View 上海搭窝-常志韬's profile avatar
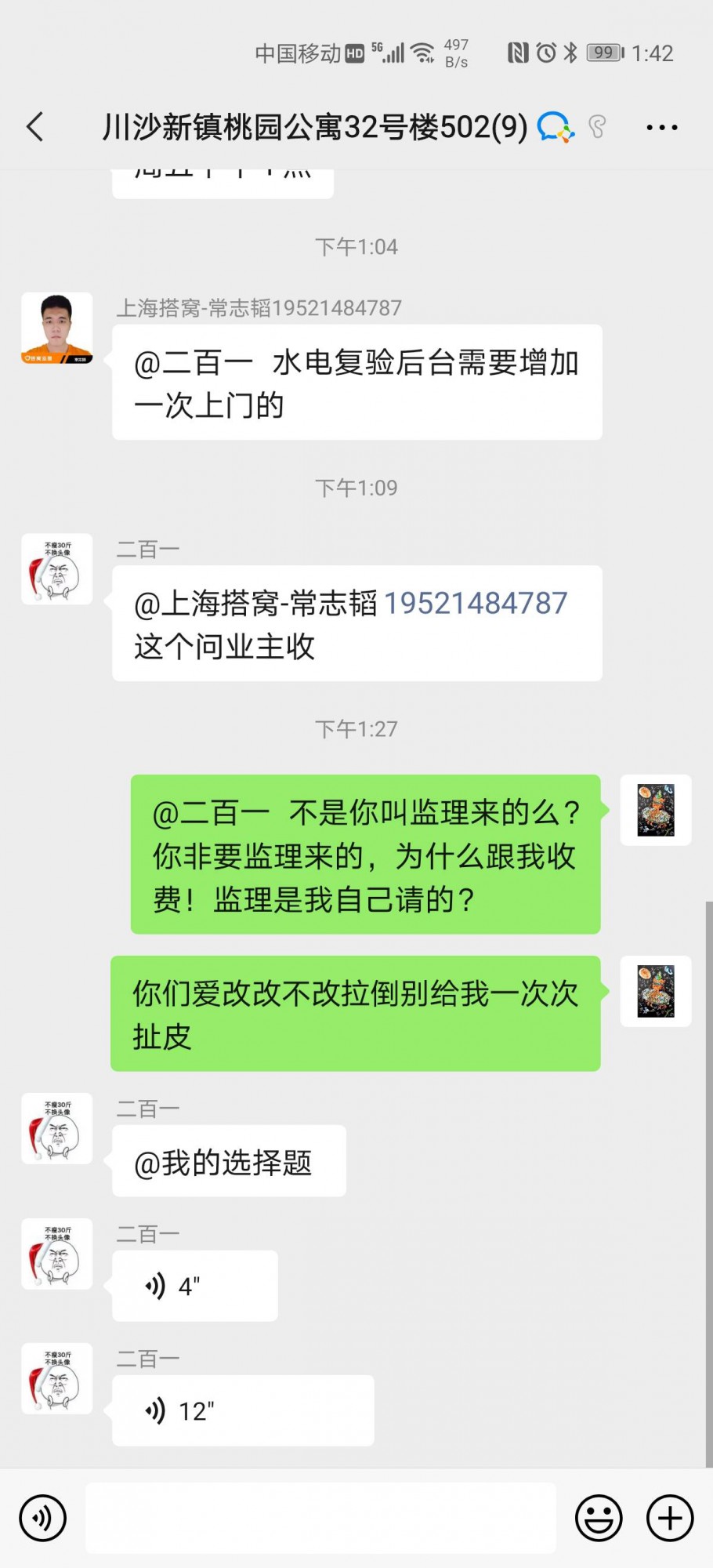The height and width of the screenshot is (1568, 713). [x=56, y=328]
